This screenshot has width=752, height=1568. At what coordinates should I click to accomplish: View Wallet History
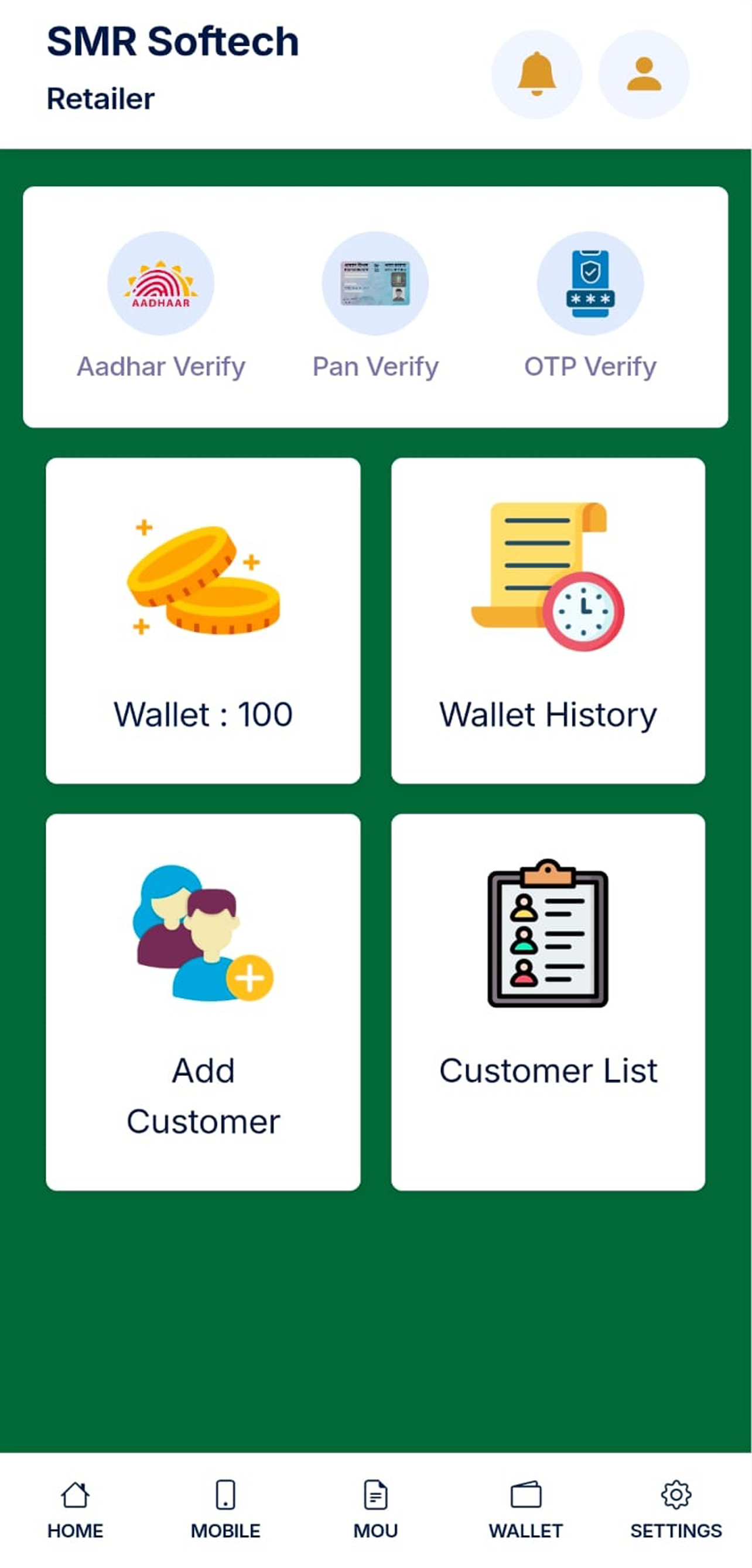(x=548, y=621)
